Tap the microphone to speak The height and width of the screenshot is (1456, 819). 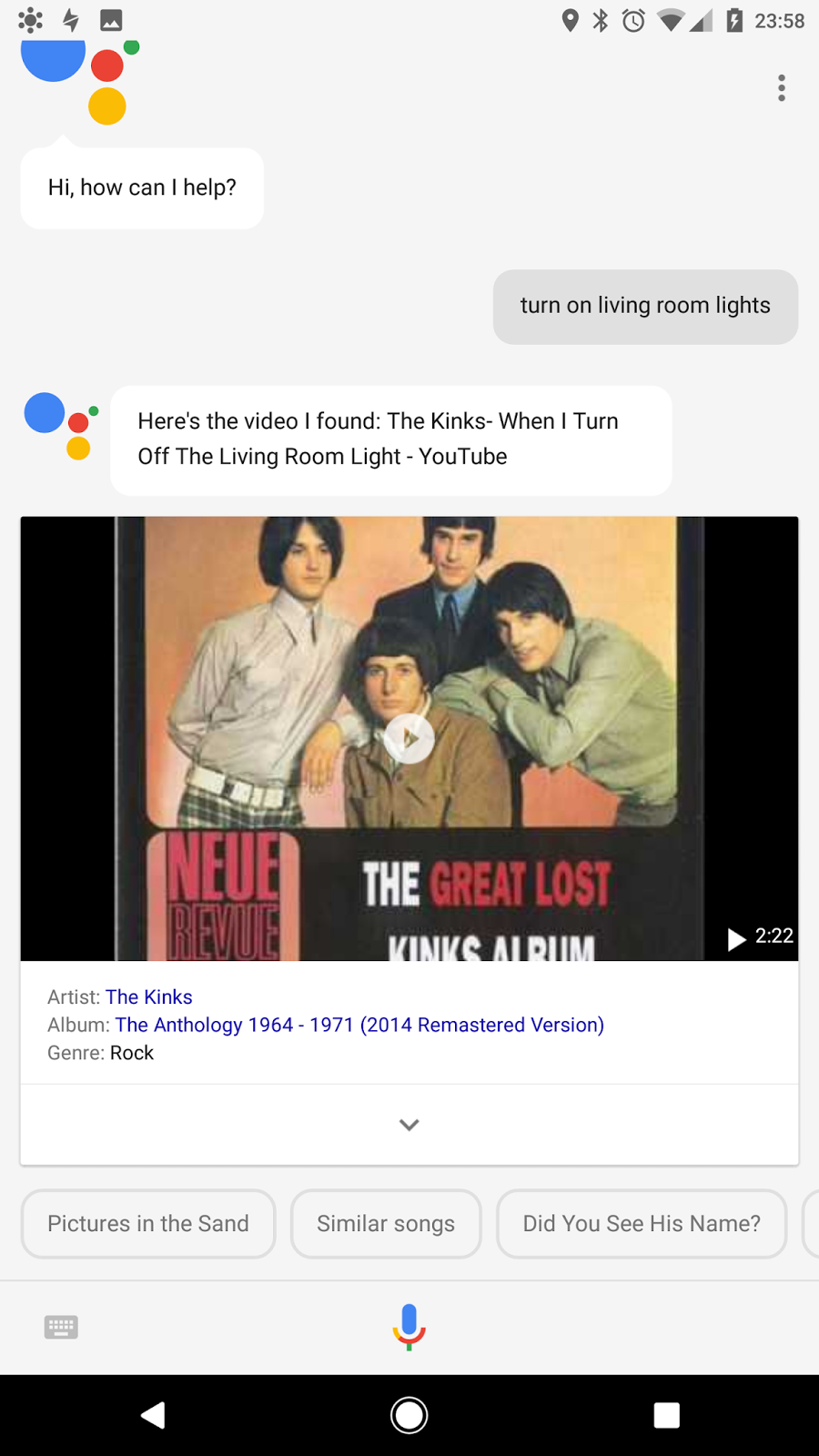pos(409,1327)
